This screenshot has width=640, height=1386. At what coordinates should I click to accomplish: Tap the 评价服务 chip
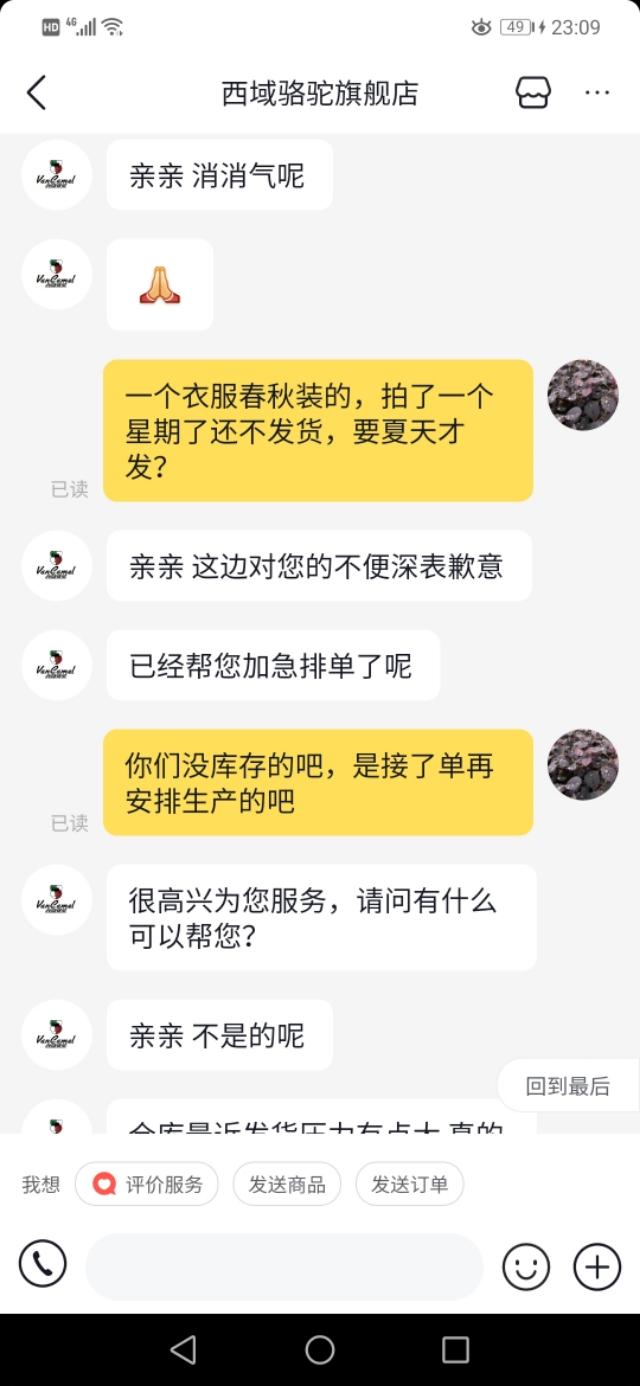coord(147,1185)
